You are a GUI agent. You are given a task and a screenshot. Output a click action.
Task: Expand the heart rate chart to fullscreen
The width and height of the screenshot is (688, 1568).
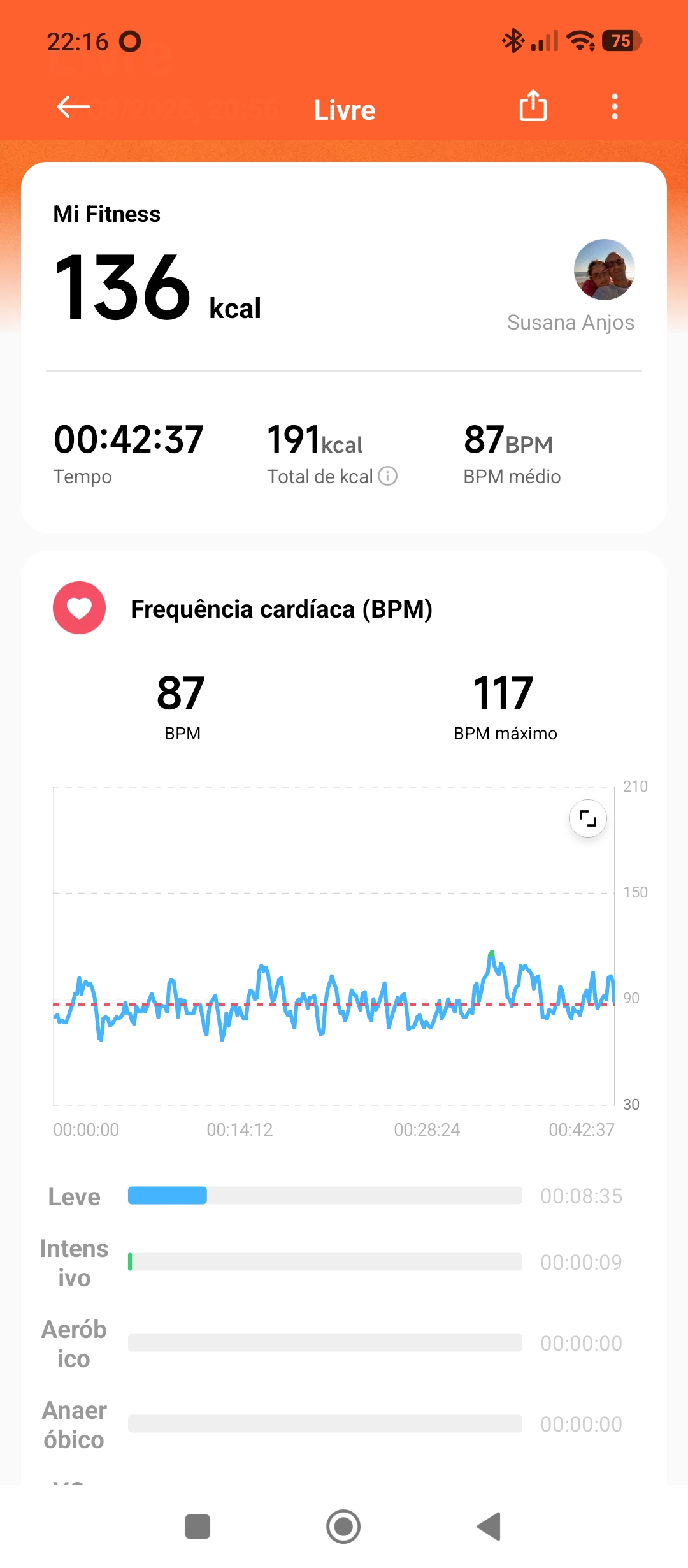click(587, 818)
